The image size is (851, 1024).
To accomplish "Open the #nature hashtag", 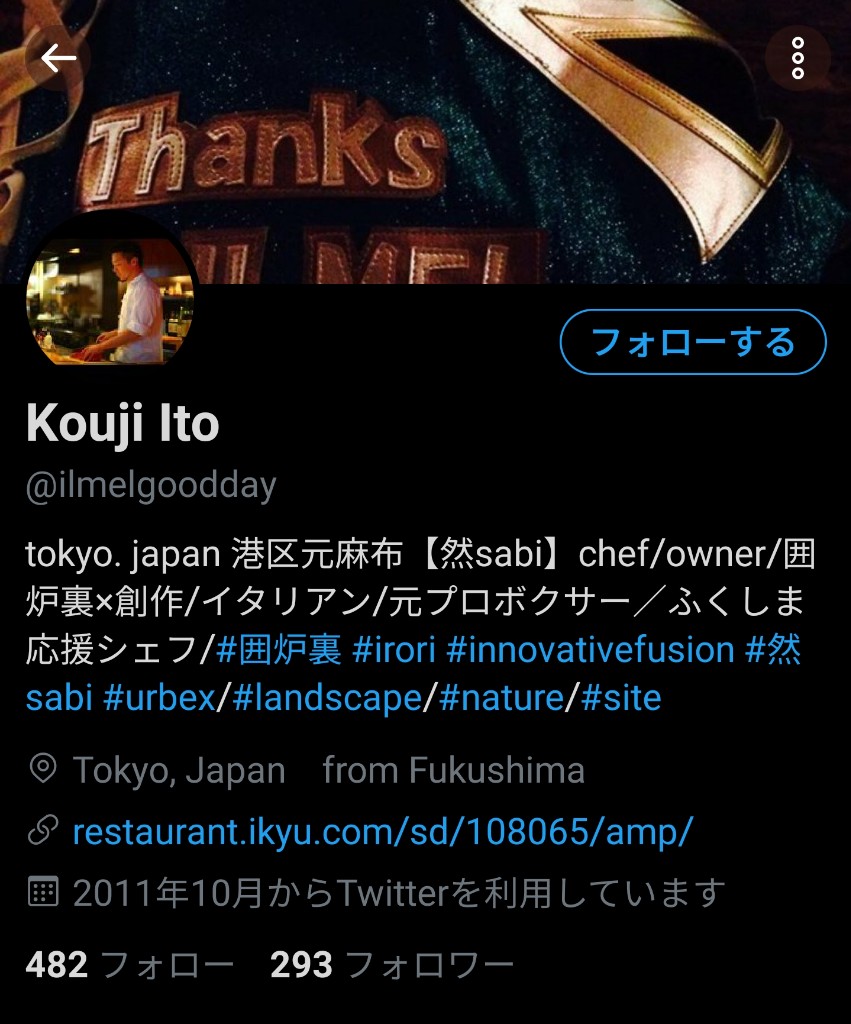I will click(502, 697).
